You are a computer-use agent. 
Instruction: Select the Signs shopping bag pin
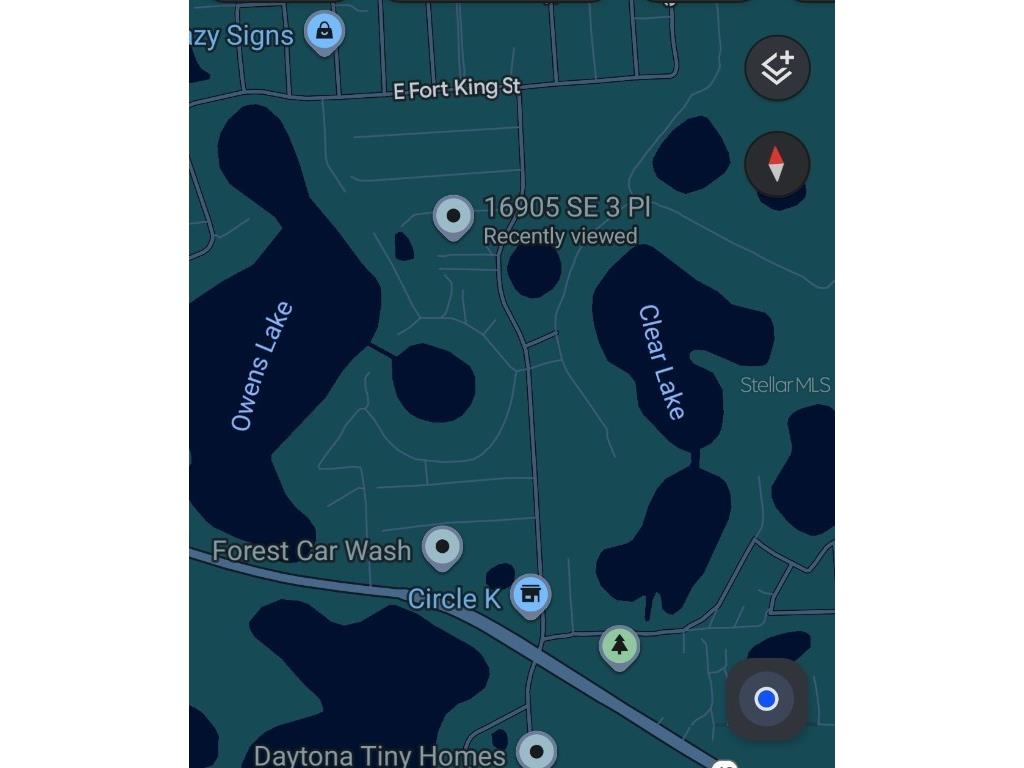point(324,32)
